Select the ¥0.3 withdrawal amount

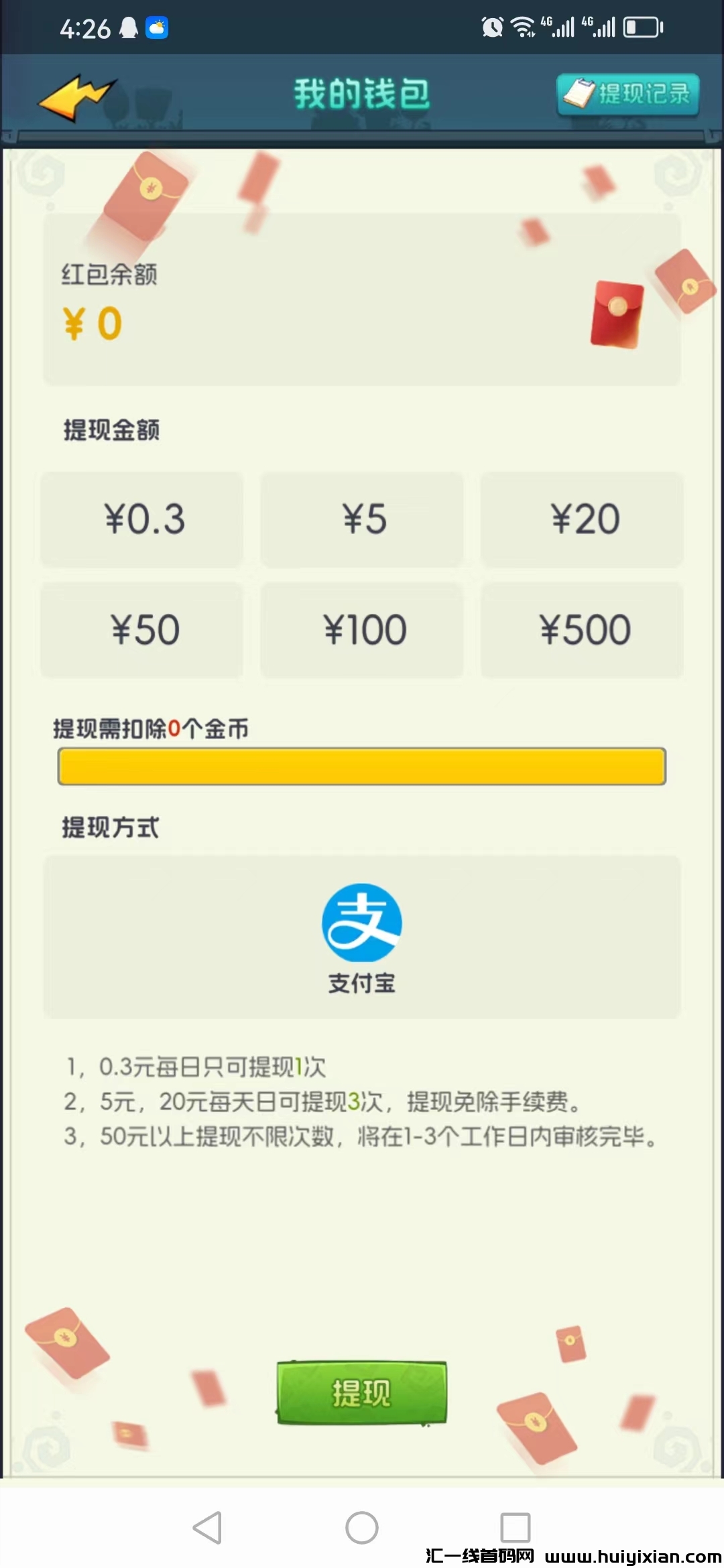[x=142, y=519]
